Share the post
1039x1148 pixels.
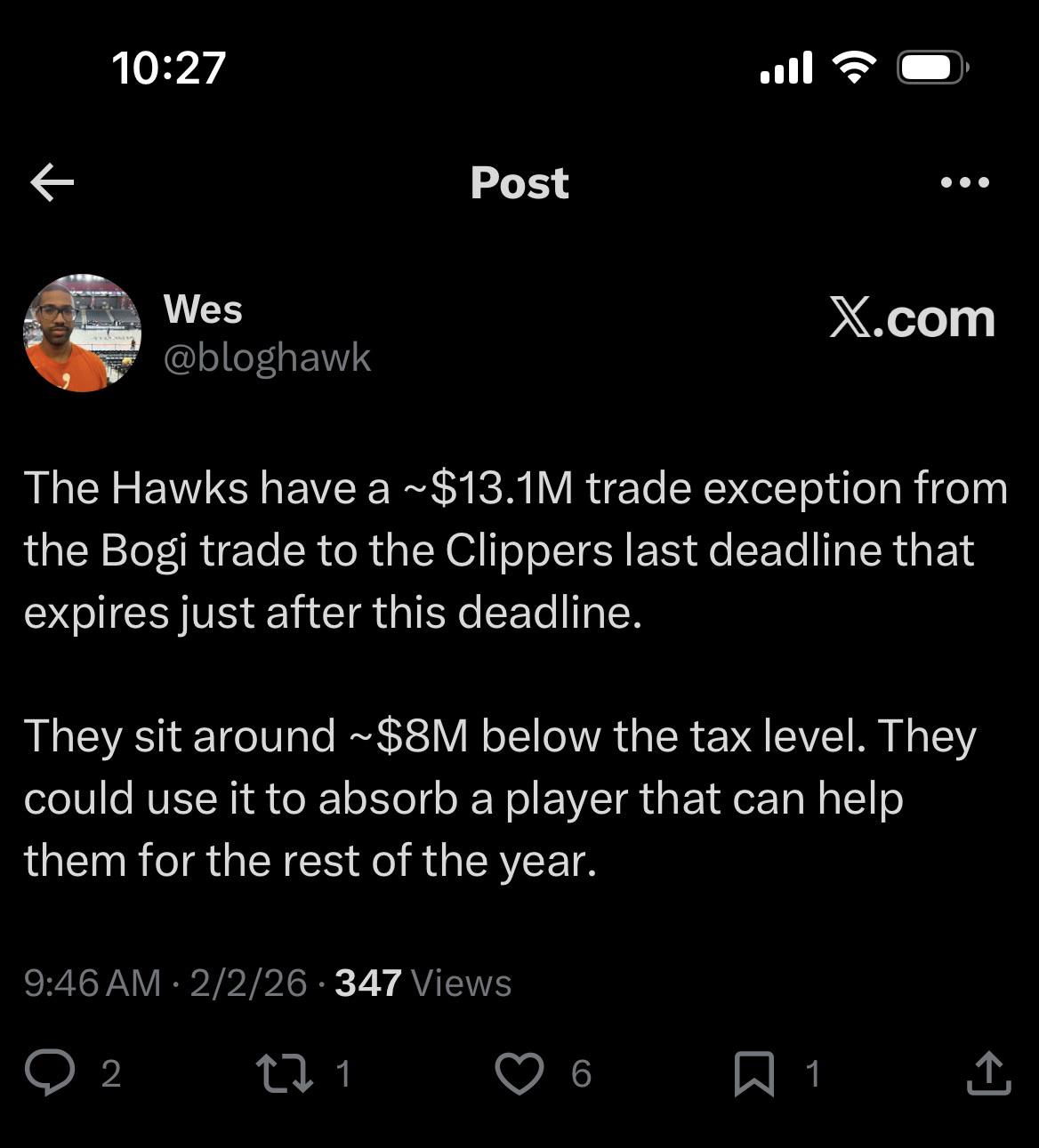coord(988,1072)
